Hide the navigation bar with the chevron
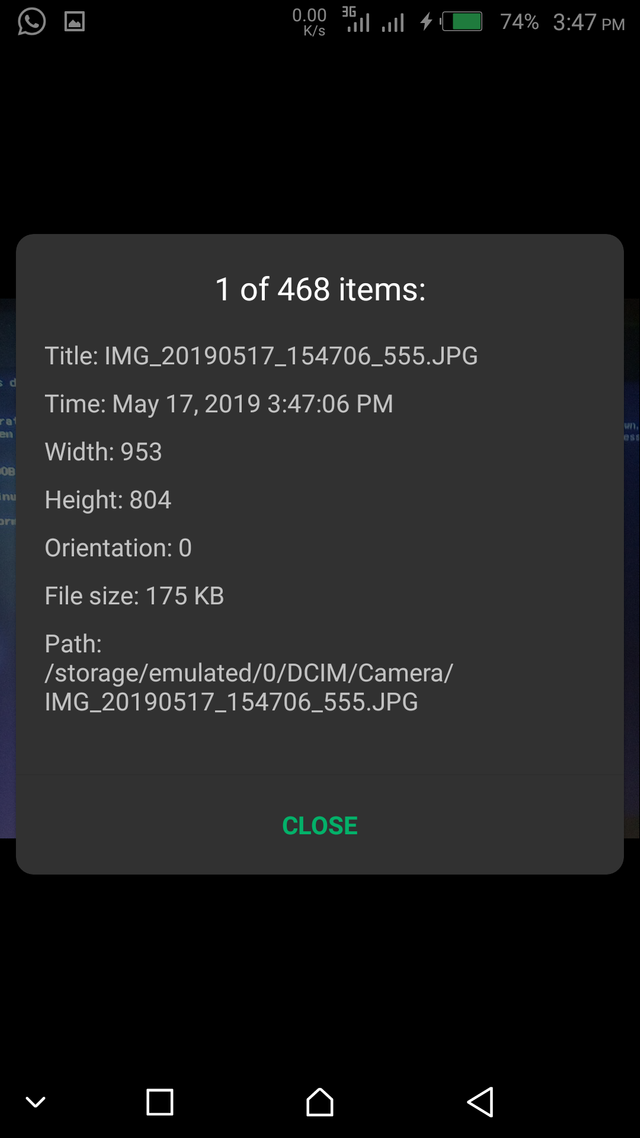640x1138 pixels. point(36,1102)
